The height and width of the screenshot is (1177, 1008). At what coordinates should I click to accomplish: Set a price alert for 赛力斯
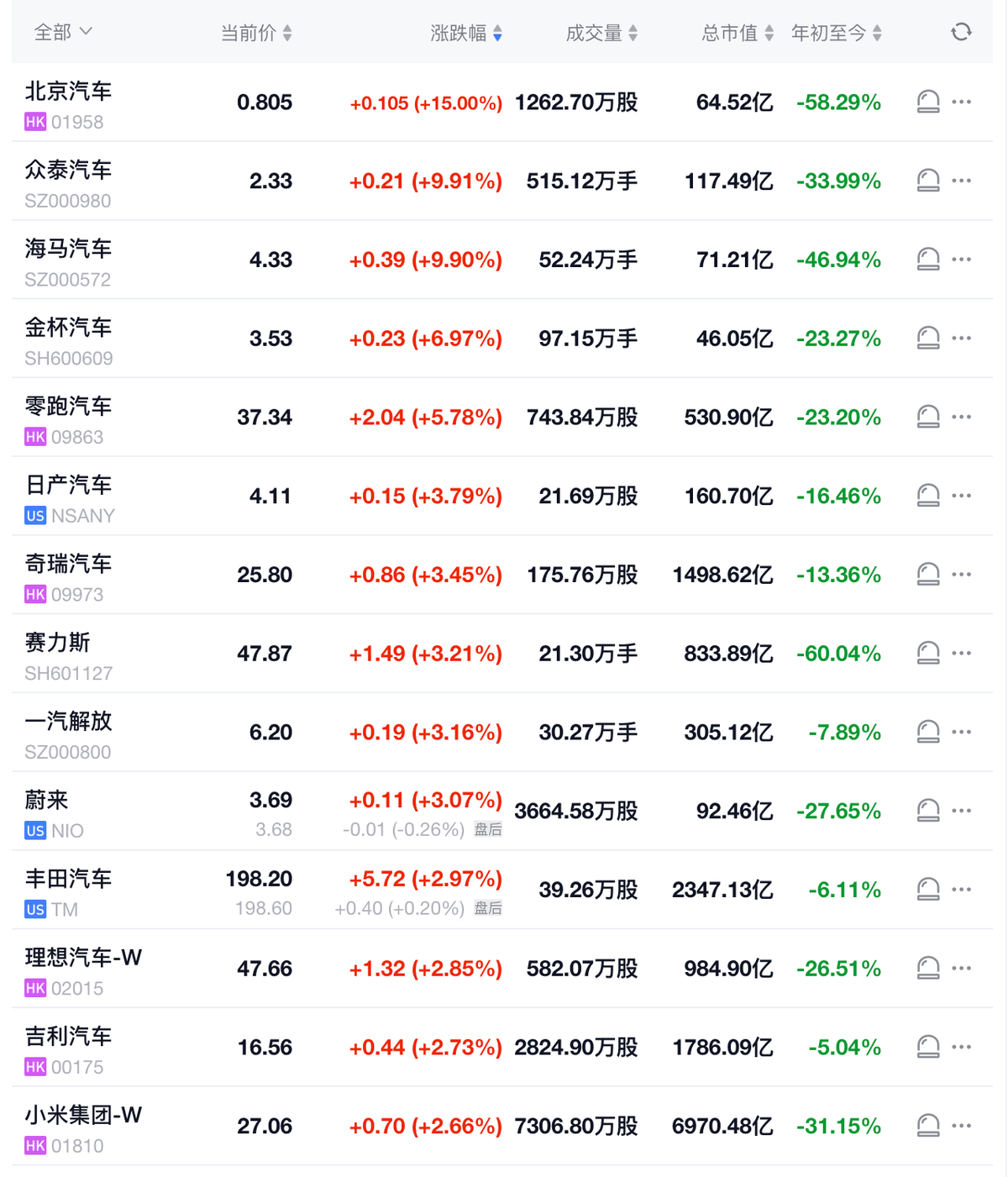point(927,653)
